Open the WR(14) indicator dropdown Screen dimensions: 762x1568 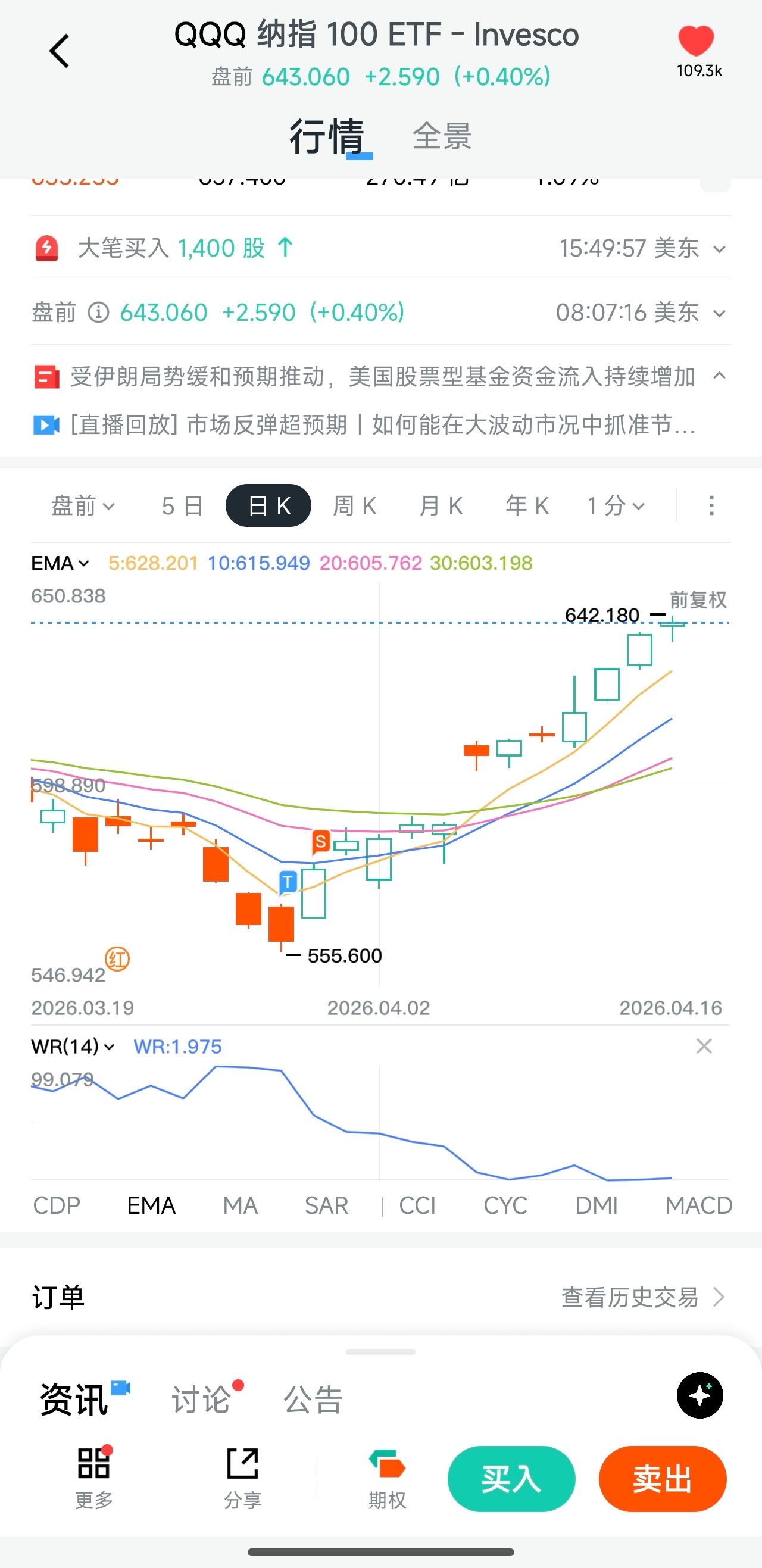[x=73, y=1047]
